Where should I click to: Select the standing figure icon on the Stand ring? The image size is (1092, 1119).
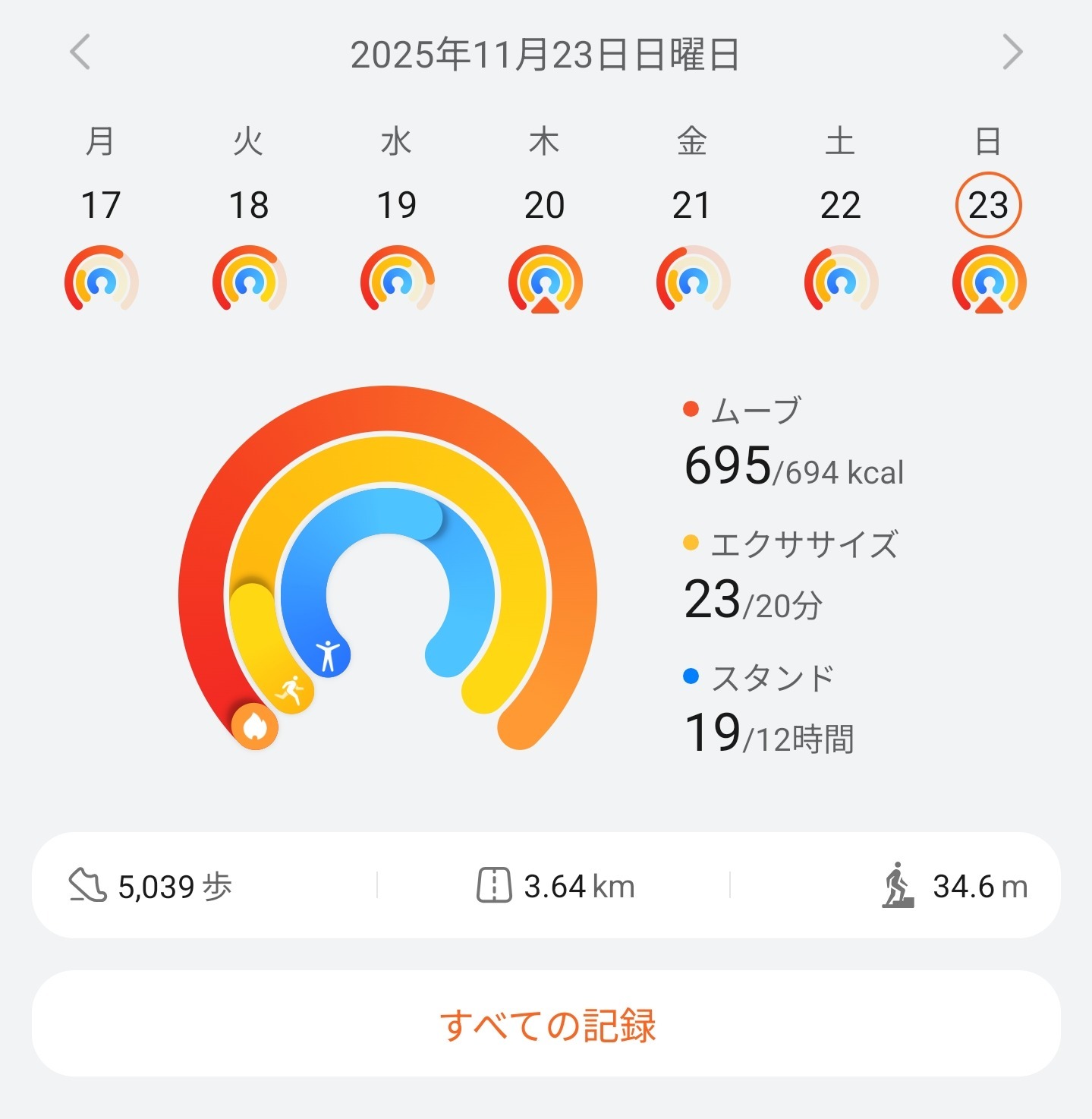click(x=327, y=651)
